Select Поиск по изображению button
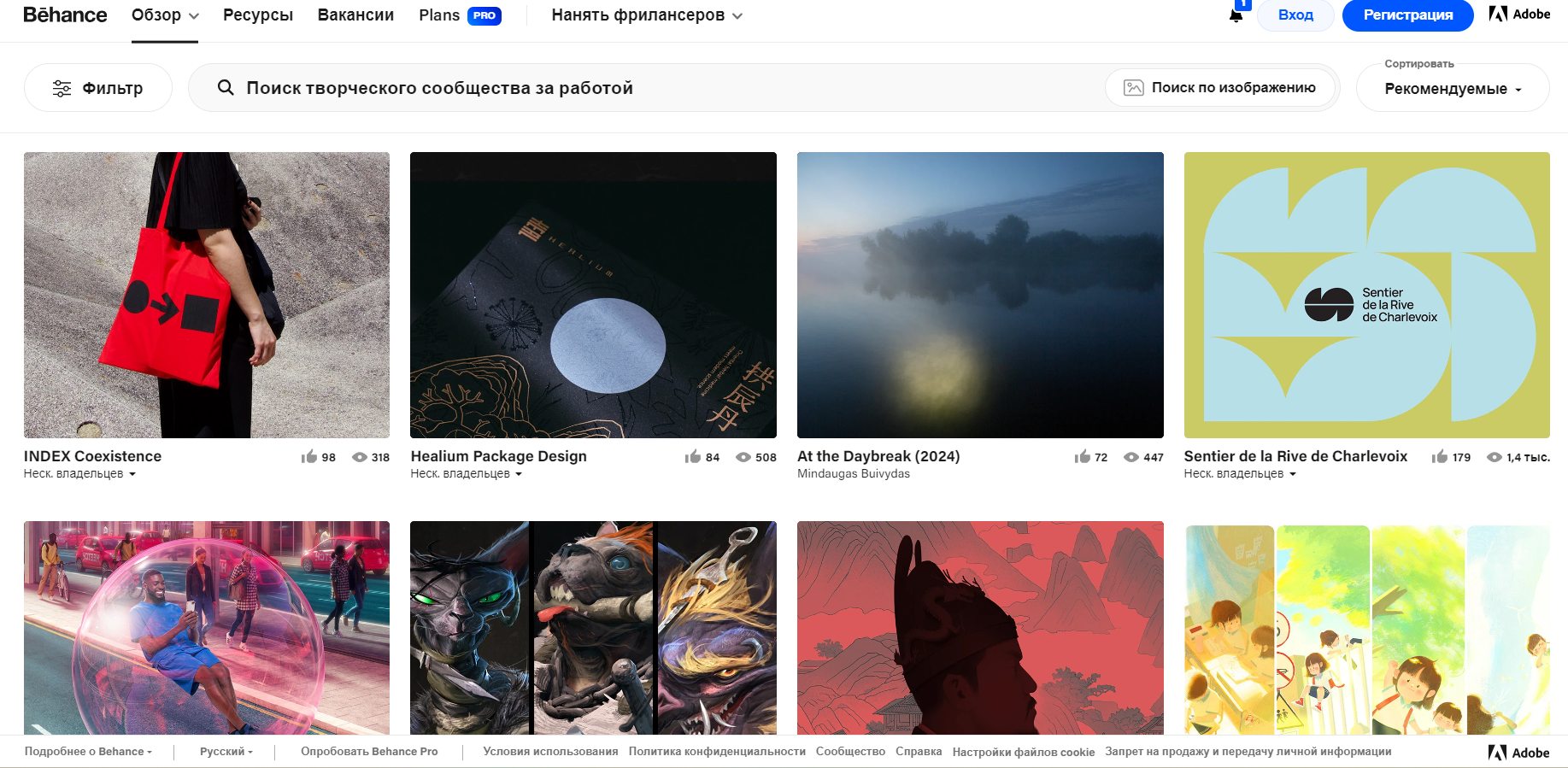 click(1219, 88)
